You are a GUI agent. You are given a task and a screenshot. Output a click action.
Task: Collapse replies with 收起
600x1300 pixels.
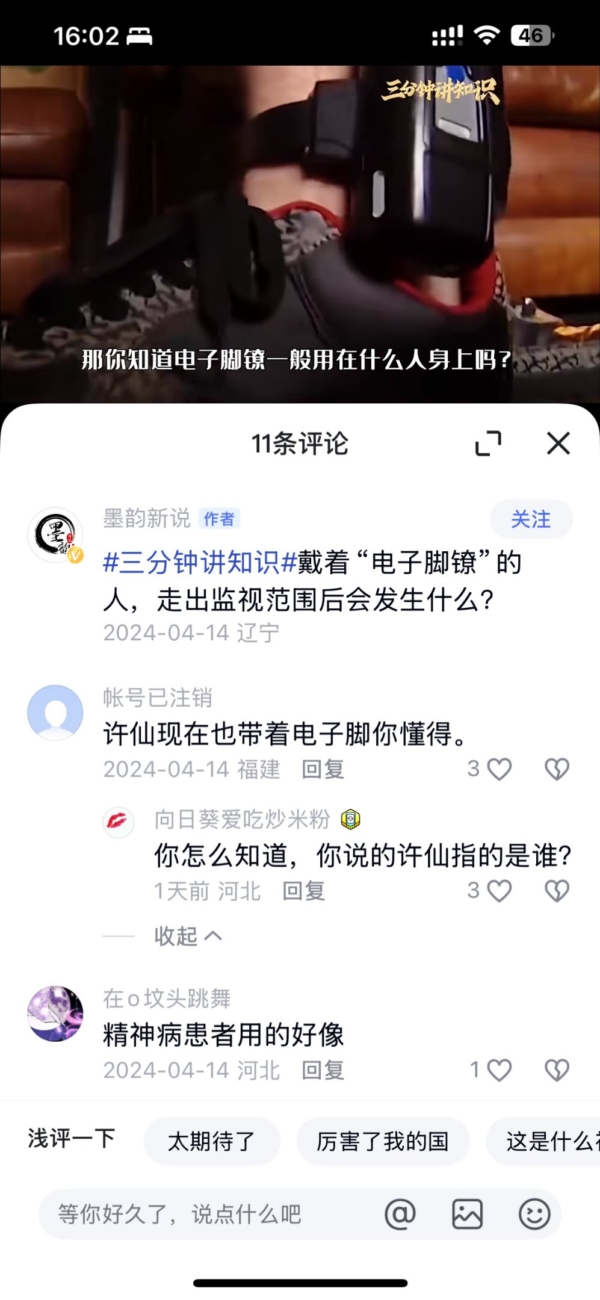[x=188, y=936]
